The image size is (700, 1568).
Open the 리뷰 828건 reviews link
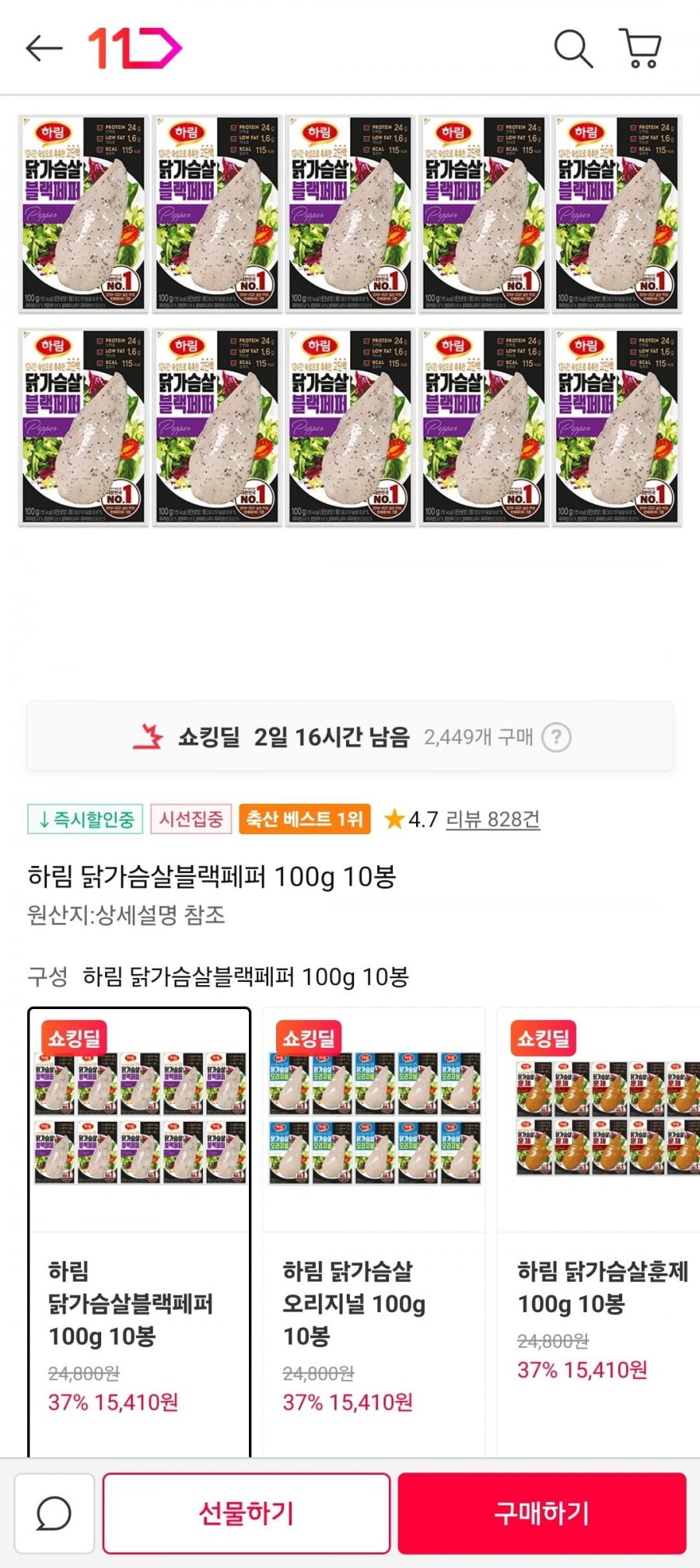(x=492, y=819)
